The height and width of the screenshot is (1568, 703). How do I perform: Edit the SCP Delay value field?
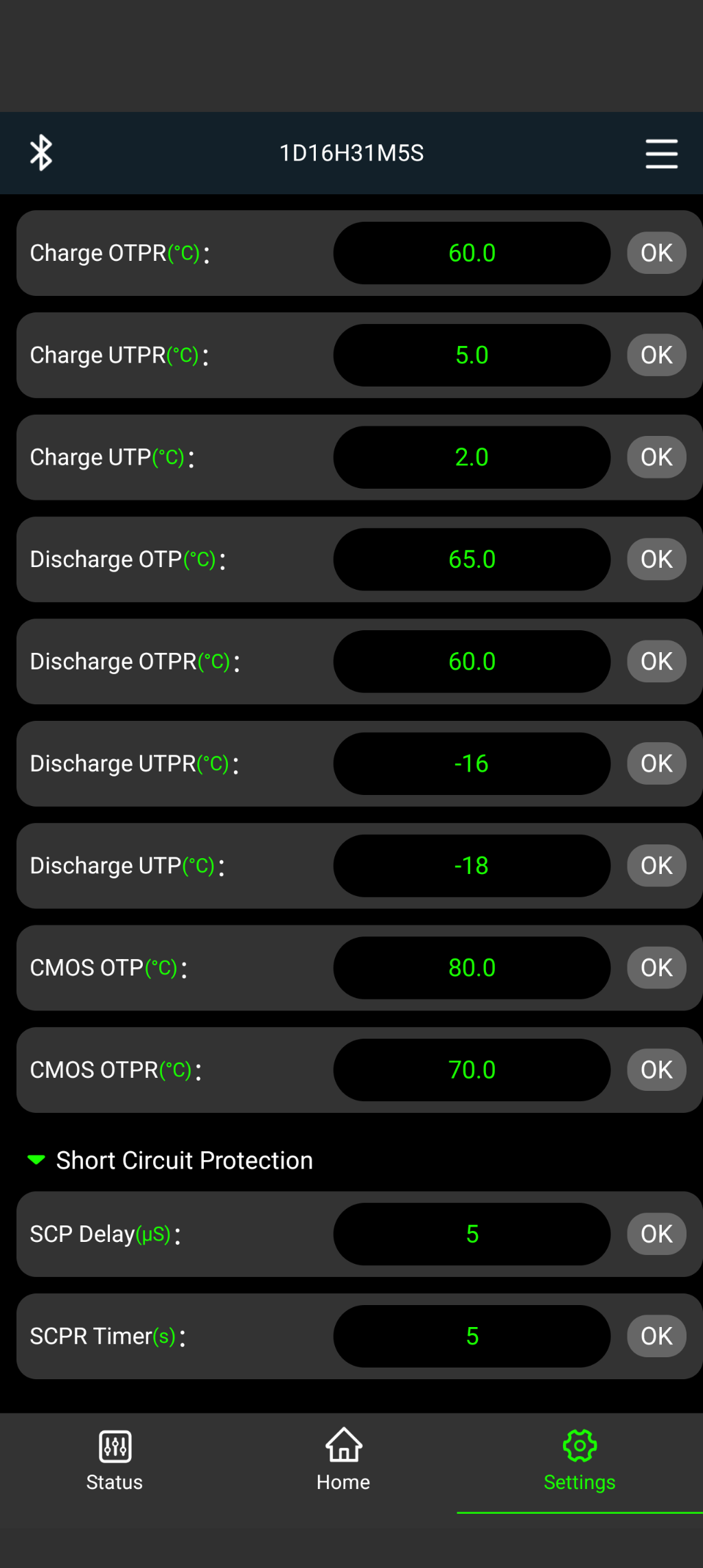pyautogui.click(x=472, y=1234)
